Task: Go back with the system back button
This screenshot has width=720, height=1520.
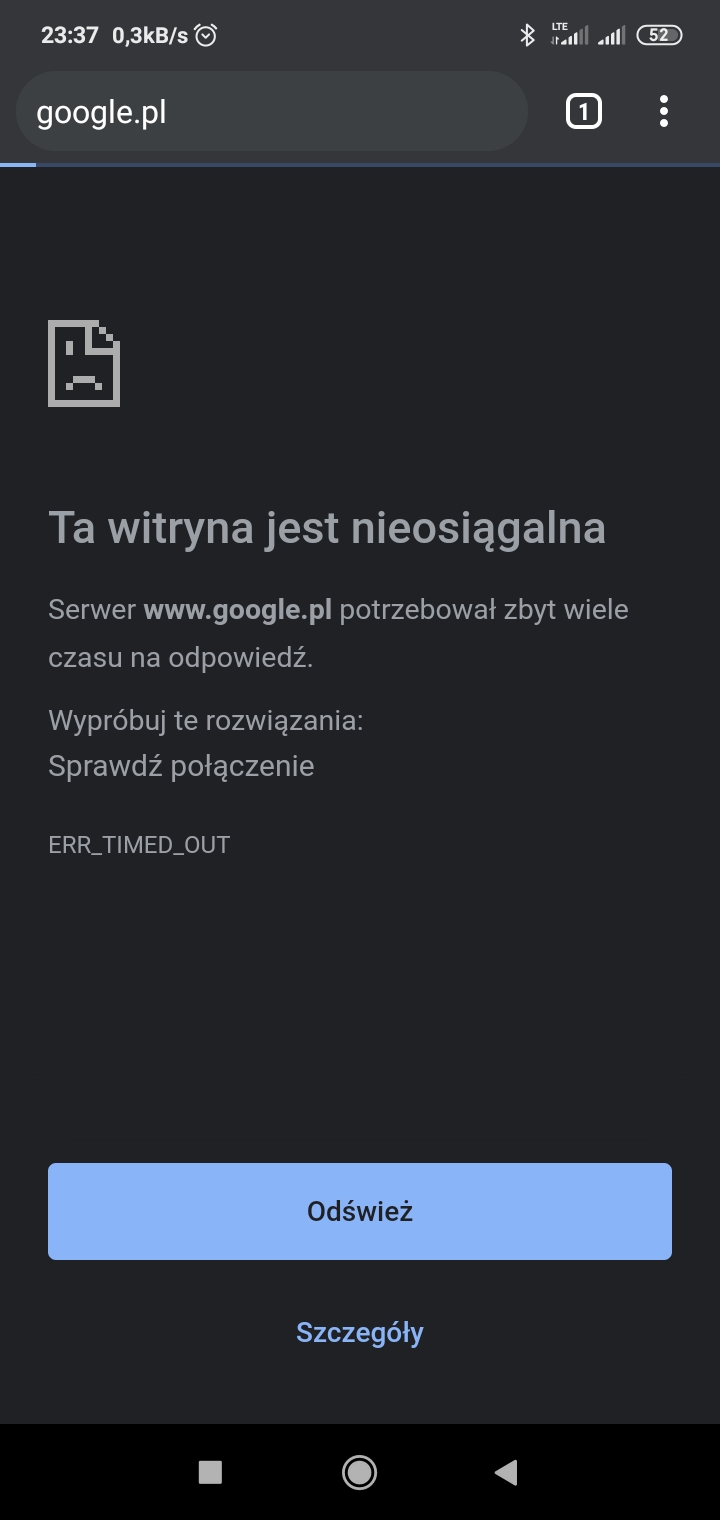Action: (x=506, y=1471)
